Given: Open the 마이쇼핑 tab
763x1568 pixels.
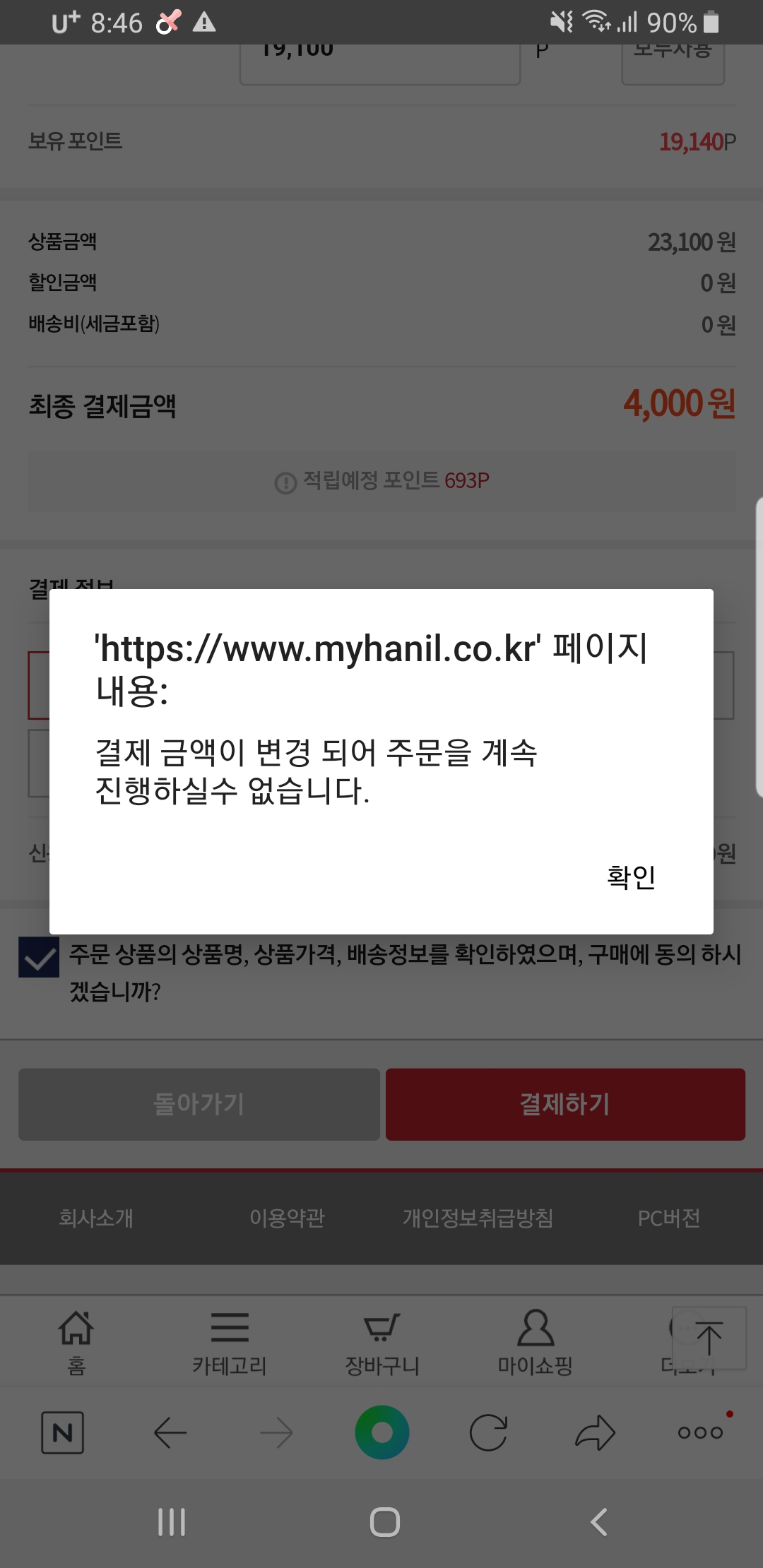Looking at the screenshot, I should pos(535,1342).
